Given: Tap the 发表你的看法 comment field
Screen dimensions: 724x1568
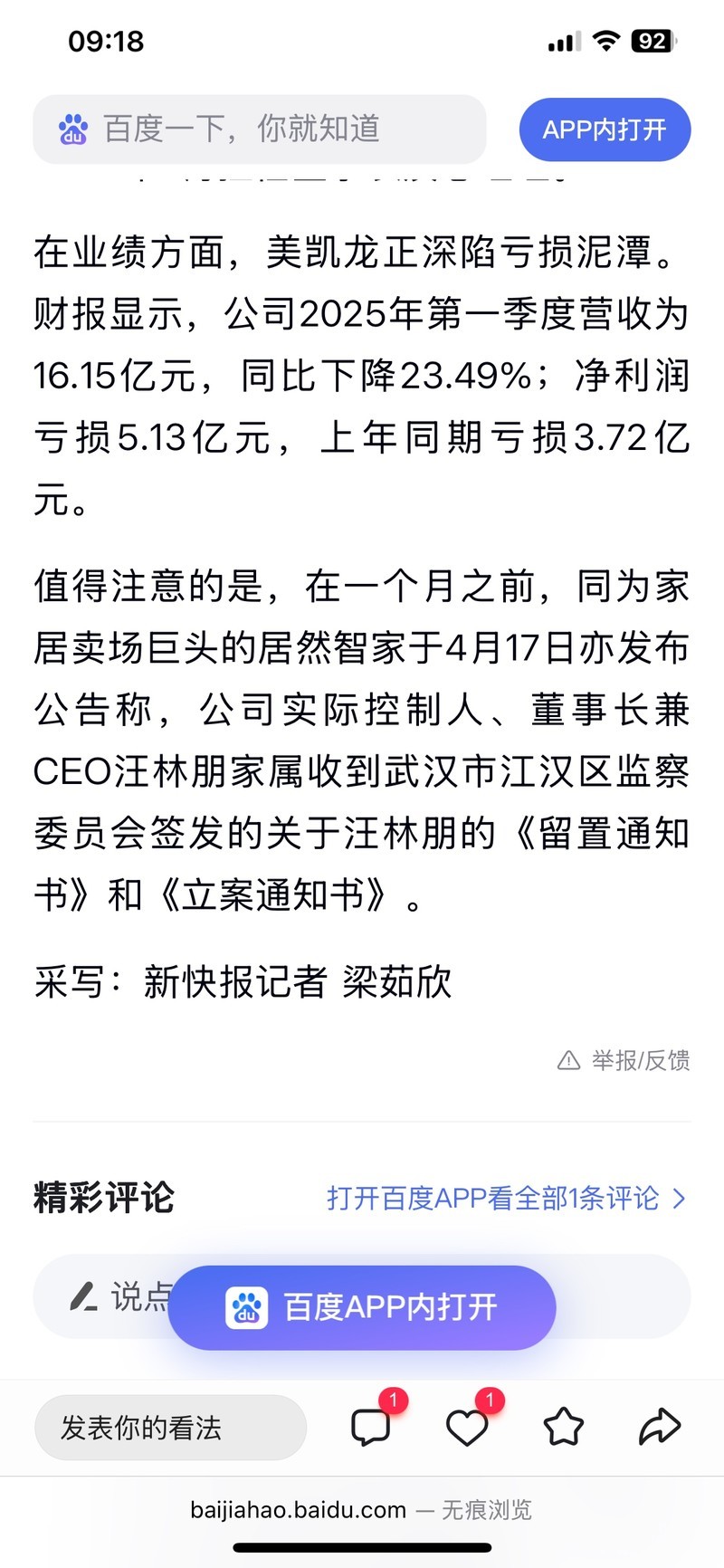Looking at the screenshot, I should pos(170,1428).
